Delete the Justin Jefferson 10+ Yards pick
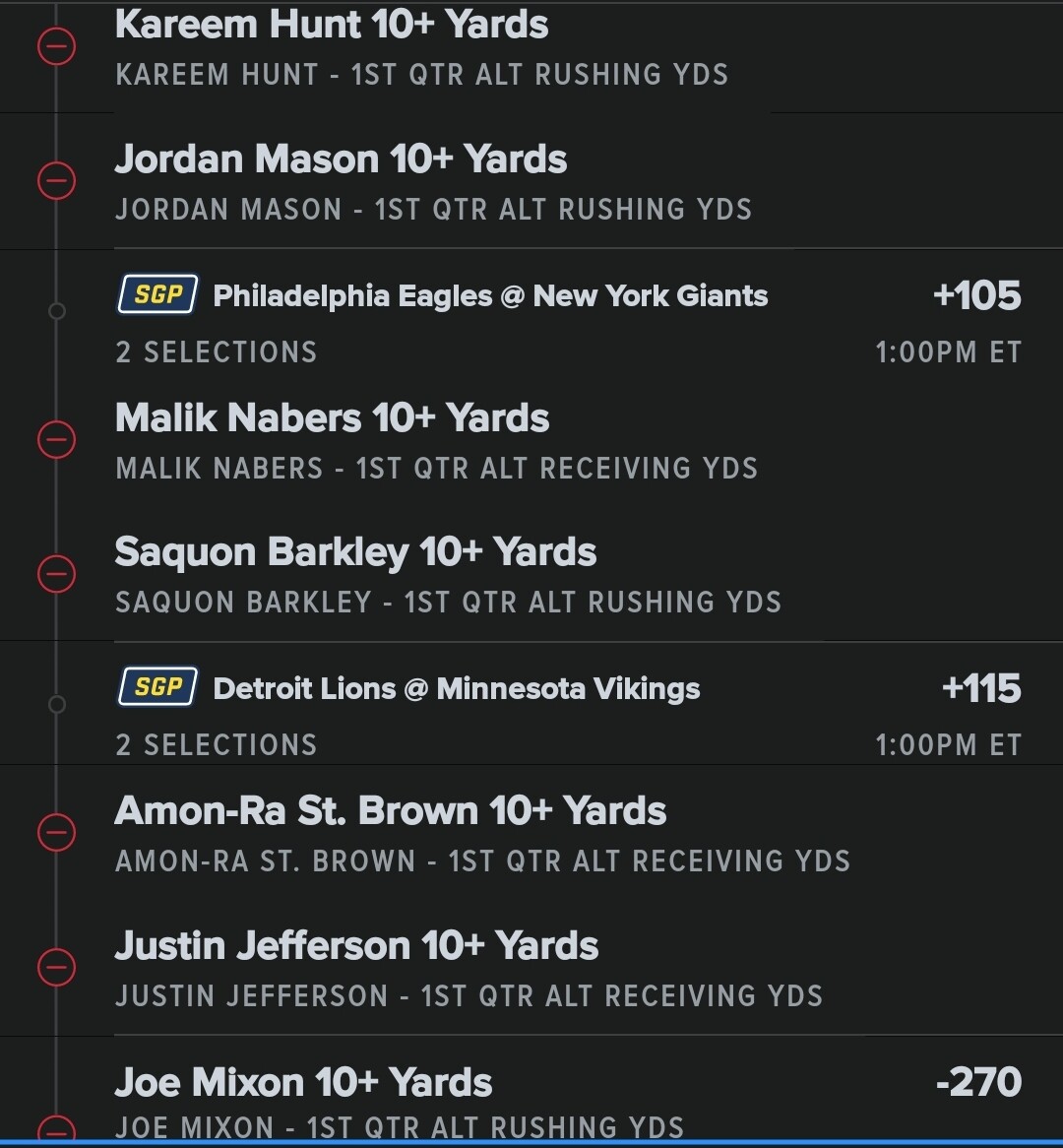 coord(56,967)
